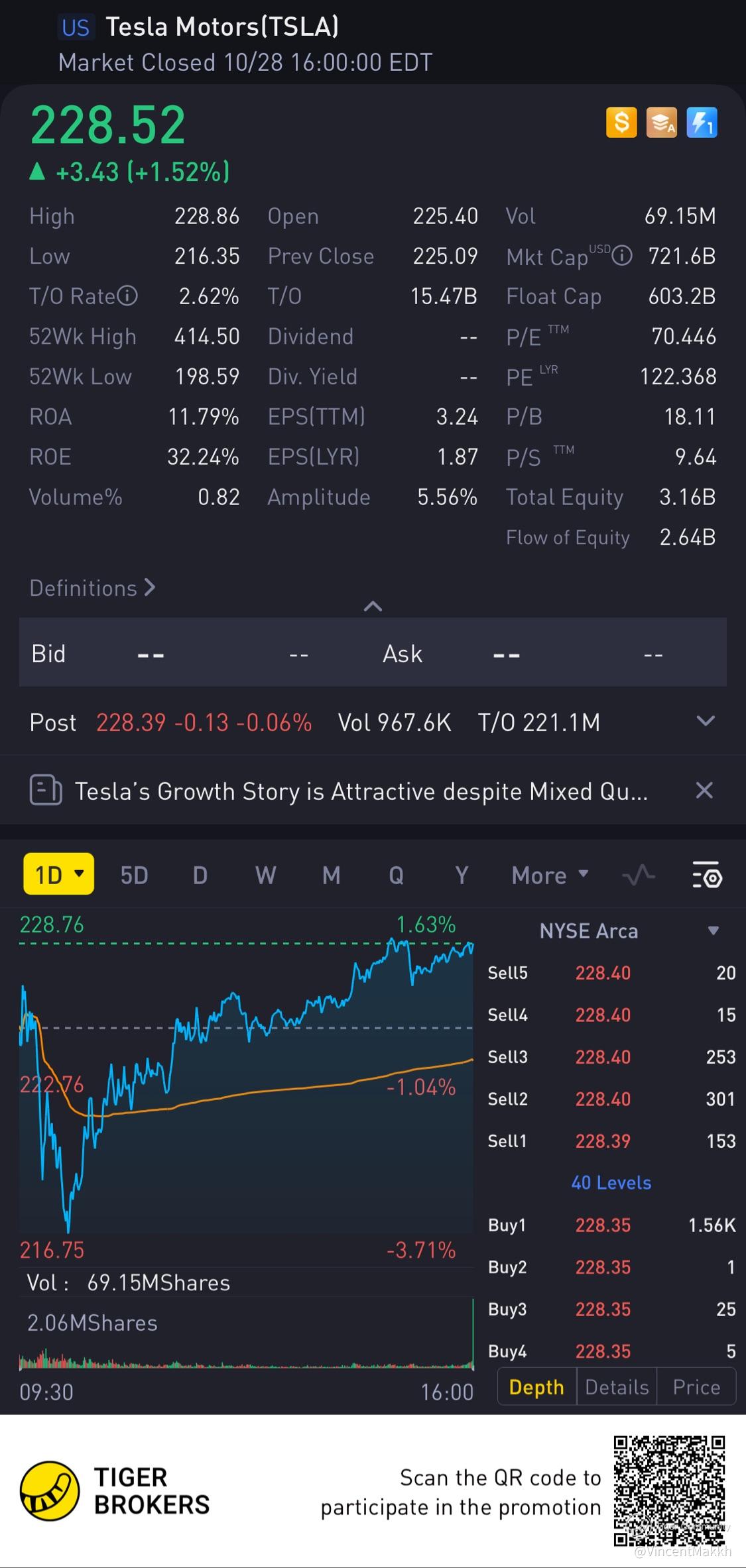Expand the Post market details row
Viewport: 746px width, 1568px height.
706,721
